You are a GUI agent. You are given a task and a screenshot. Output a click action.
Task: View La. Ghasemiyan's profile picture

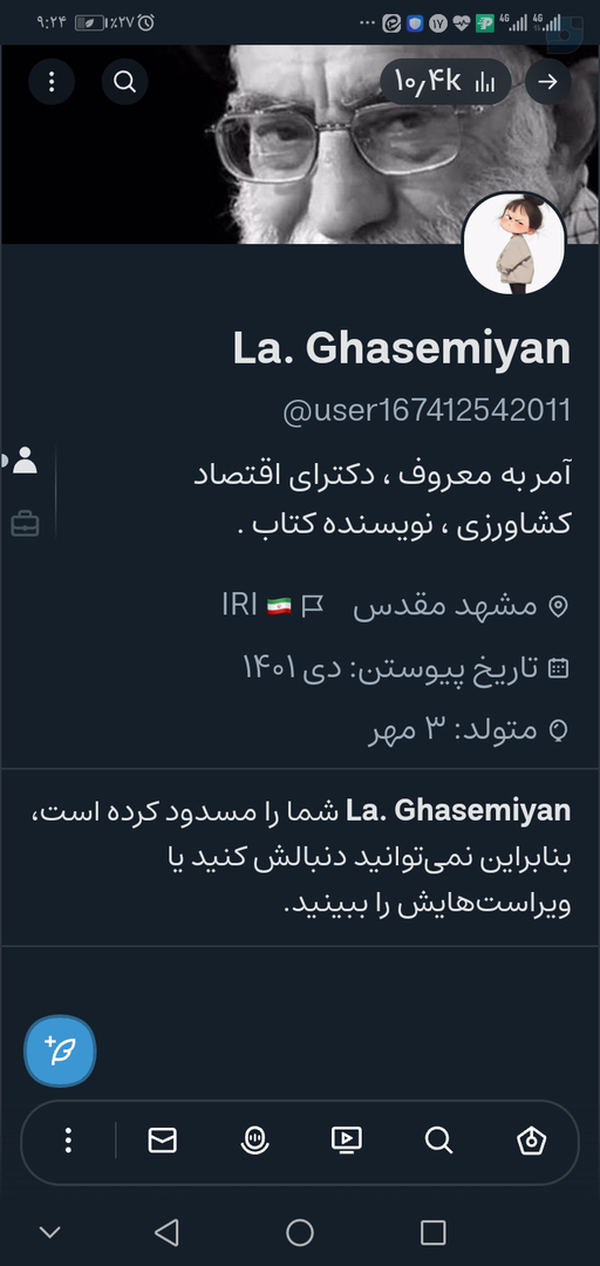coord(515,245)
